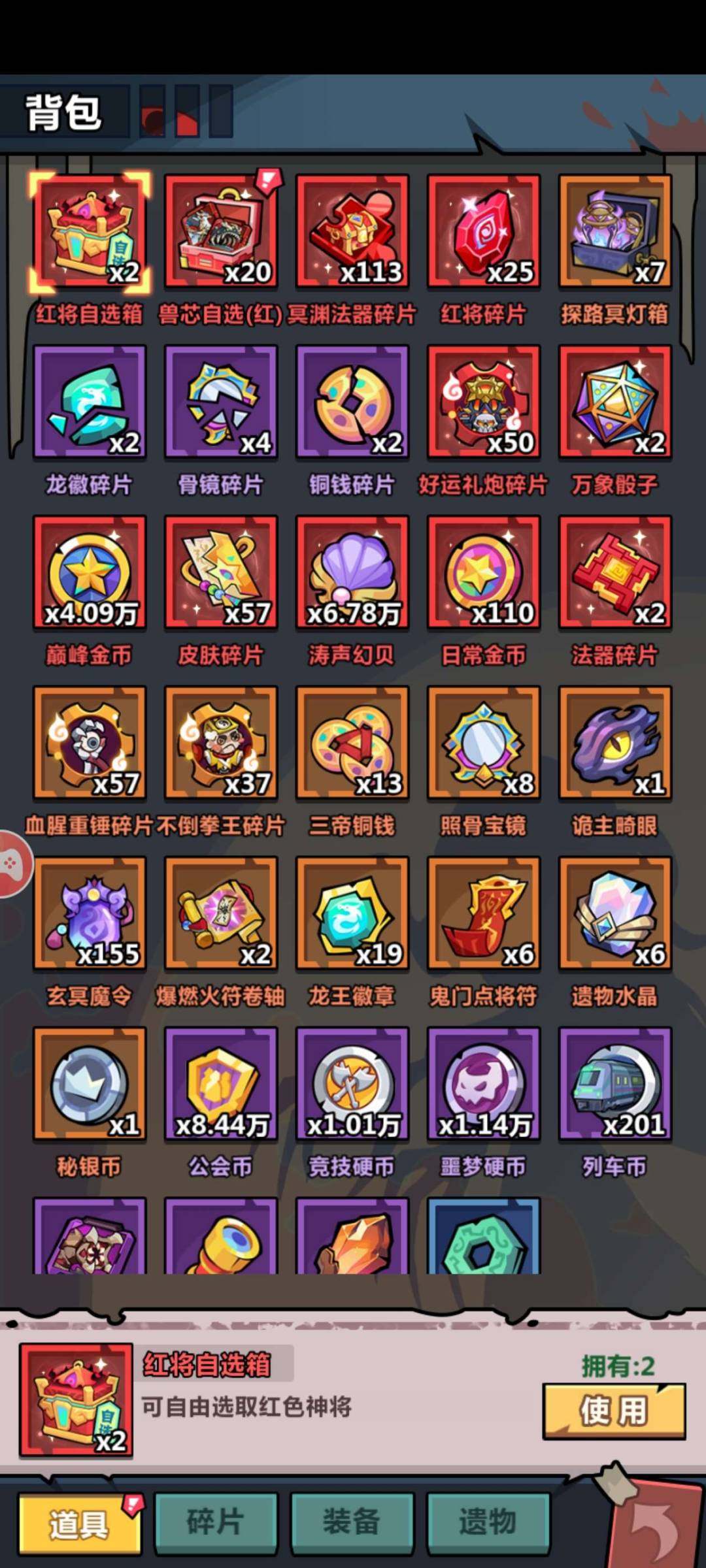The height and width of the screenshot is (1568, 706).
Task: Go back with the red return arrow
Action: [654, 1529]
